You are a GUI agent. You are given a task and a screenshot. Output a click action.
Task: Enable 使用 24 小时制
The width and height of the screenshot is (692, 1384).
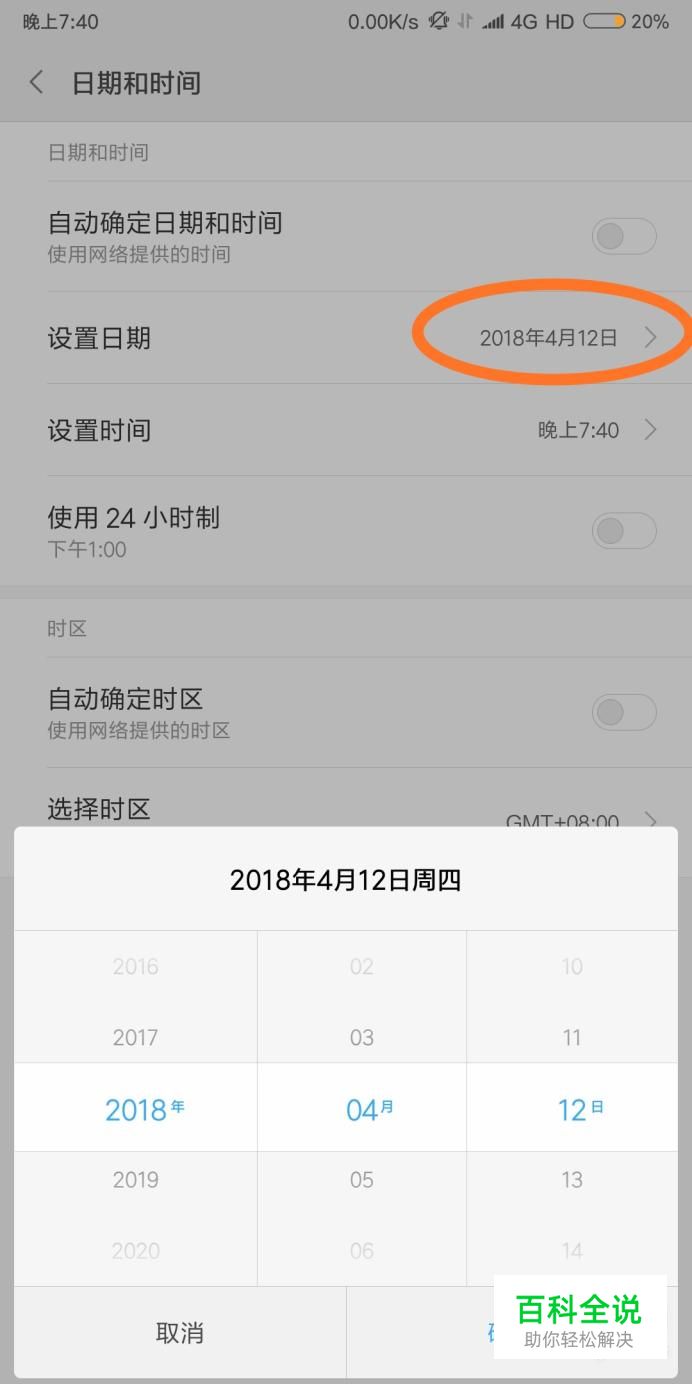pyautogui.click(x=624, y=531)
